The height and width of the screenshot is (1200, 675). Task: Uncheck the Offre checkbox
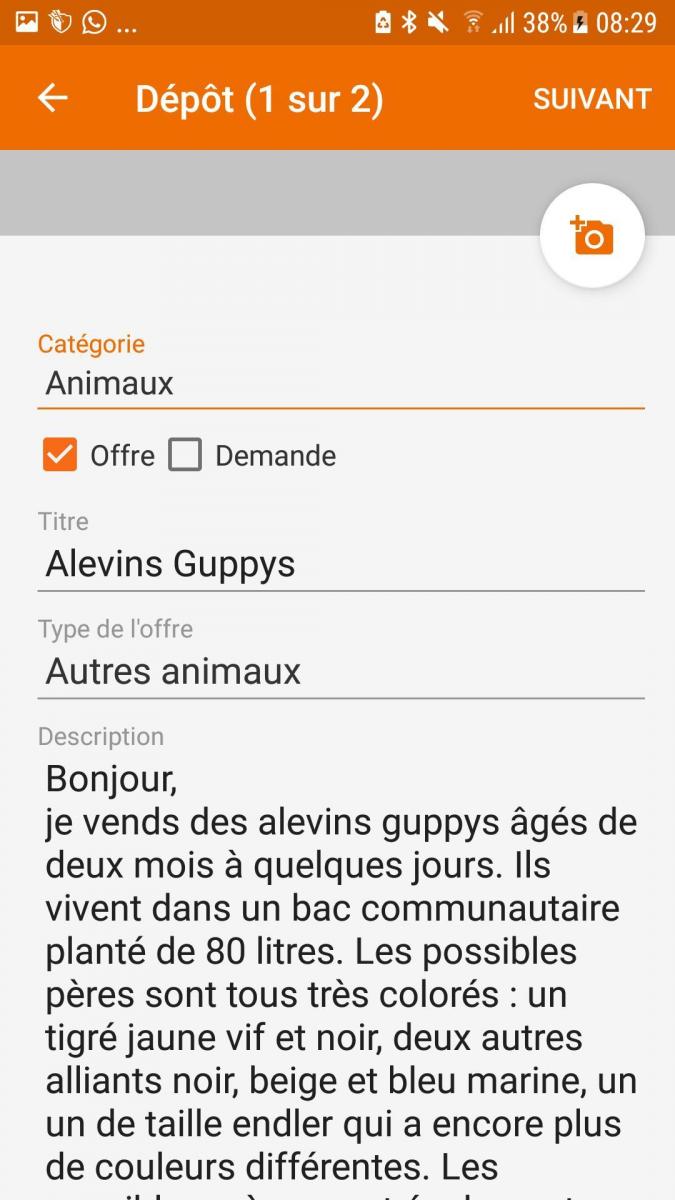pos(60,455)
